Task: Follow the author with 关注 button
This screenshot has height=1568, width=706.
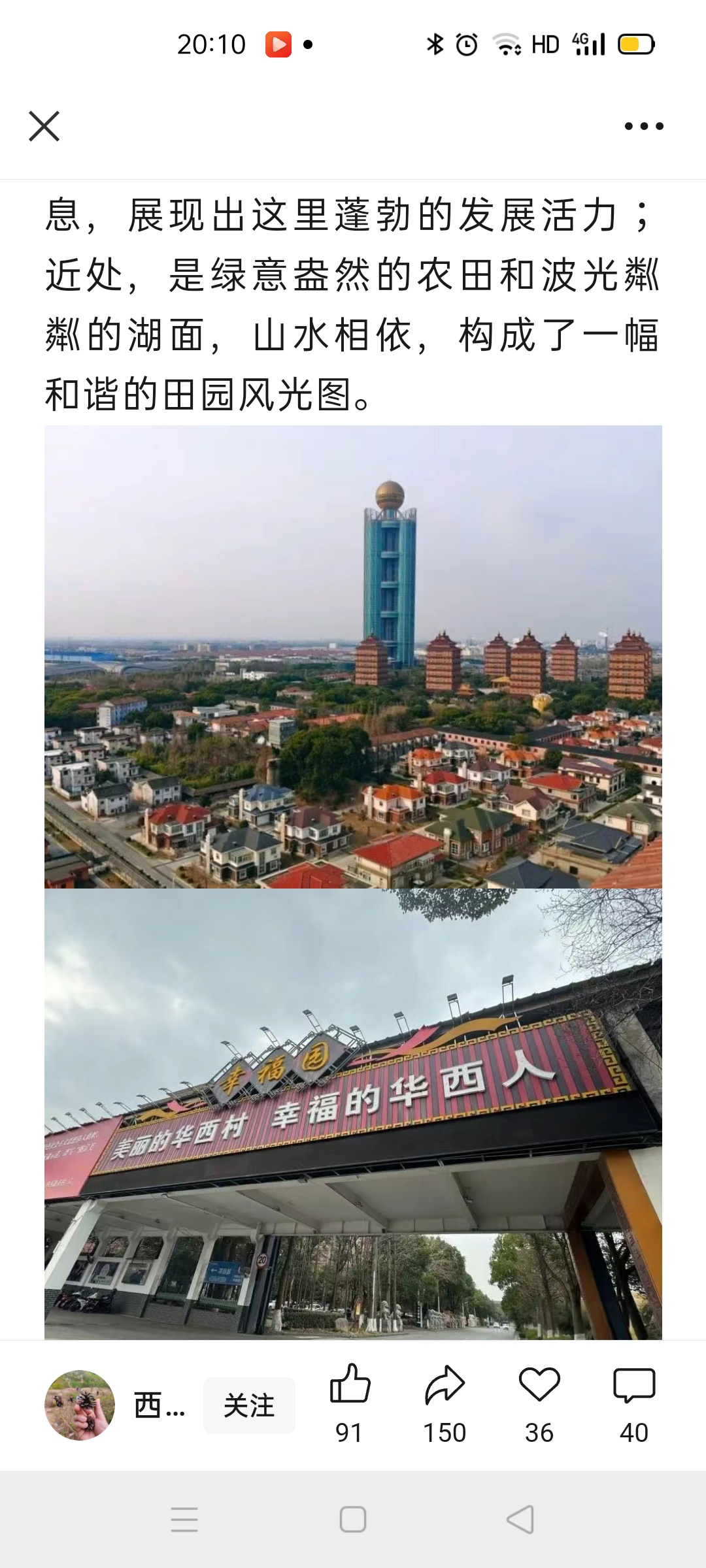Action: [x=249, y=1405]
